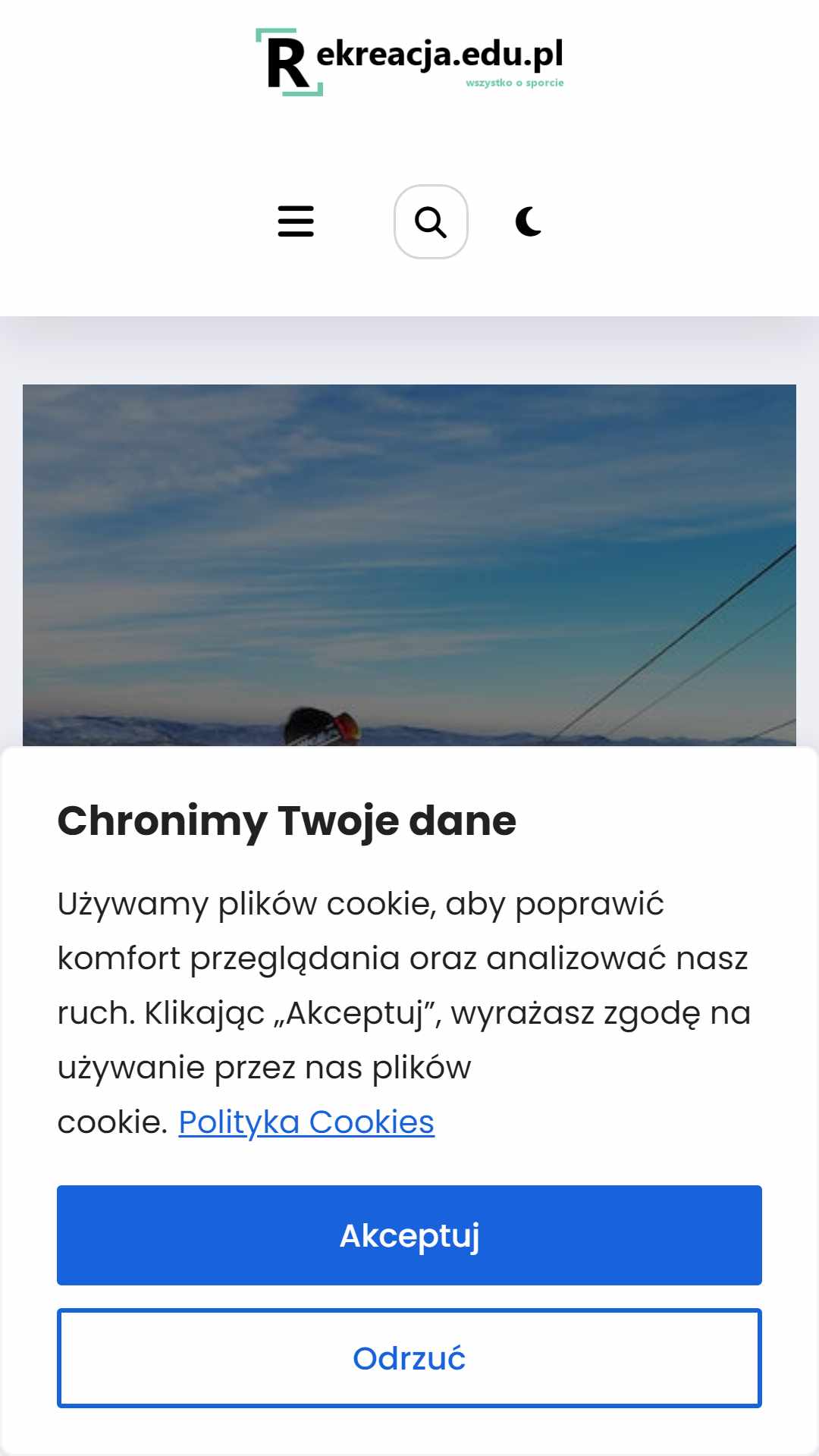Open the Polityka Cookies link
The image size is (819, 1456).
[306, 1122]
